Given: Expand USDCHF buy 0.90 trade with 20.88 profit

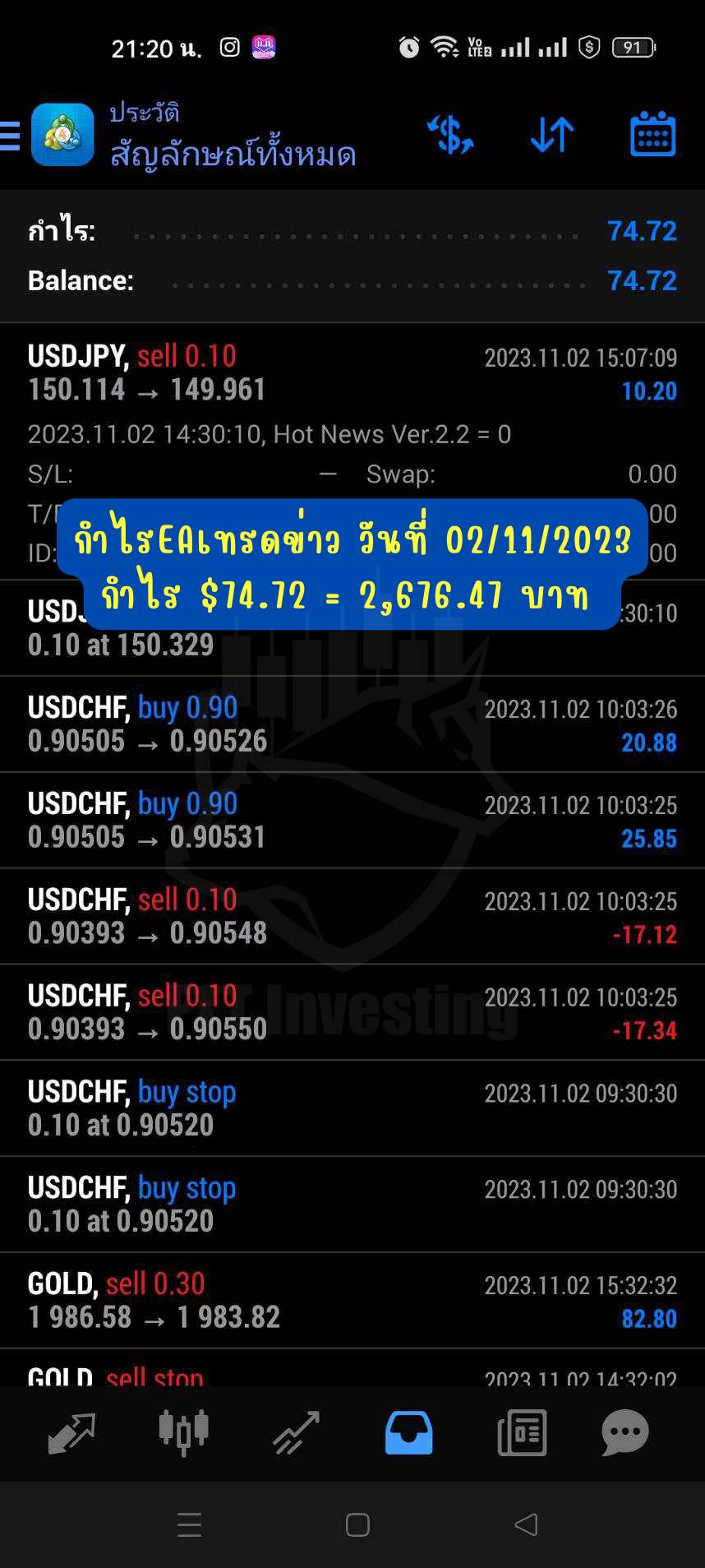Looking at the screenshot, I should click(x=352, y=724).
